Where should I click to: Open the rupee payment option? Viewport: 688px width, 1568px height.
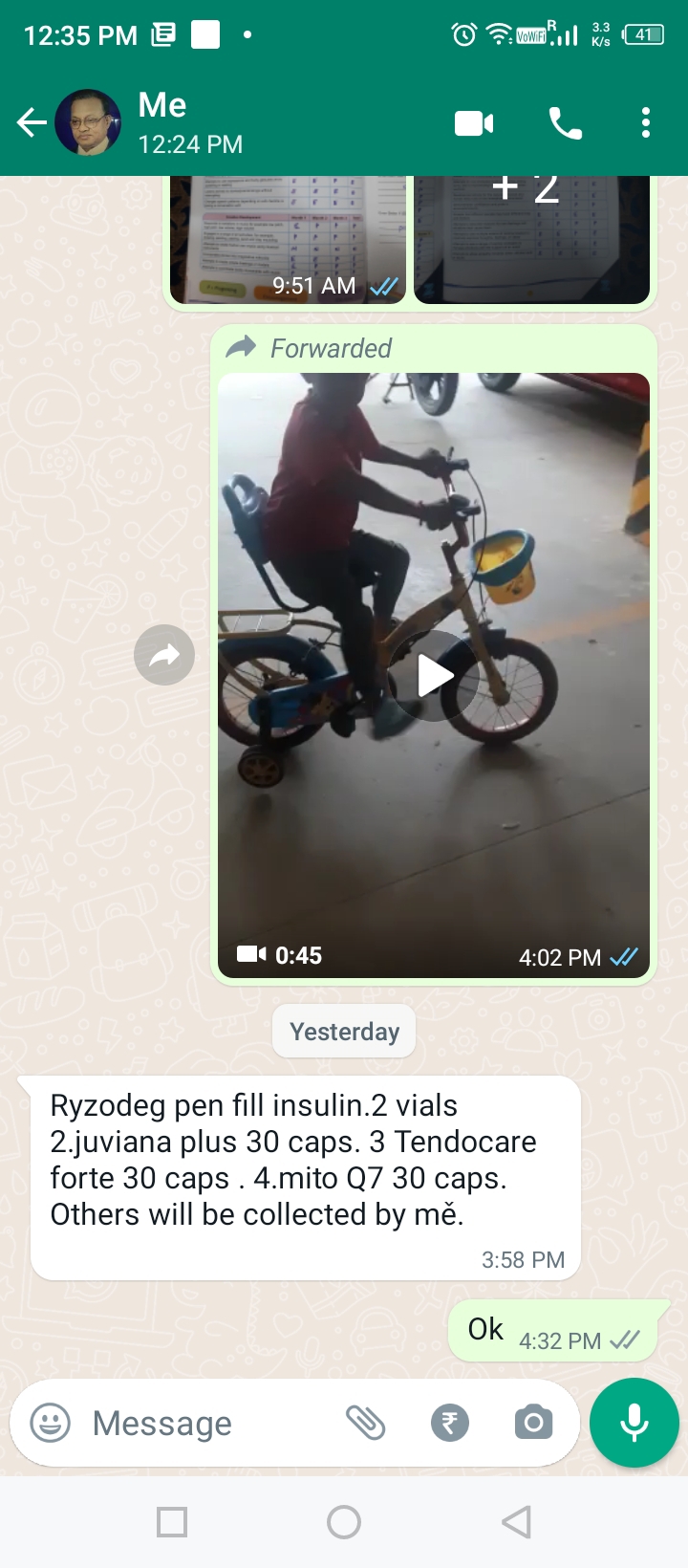(450, 1423)
